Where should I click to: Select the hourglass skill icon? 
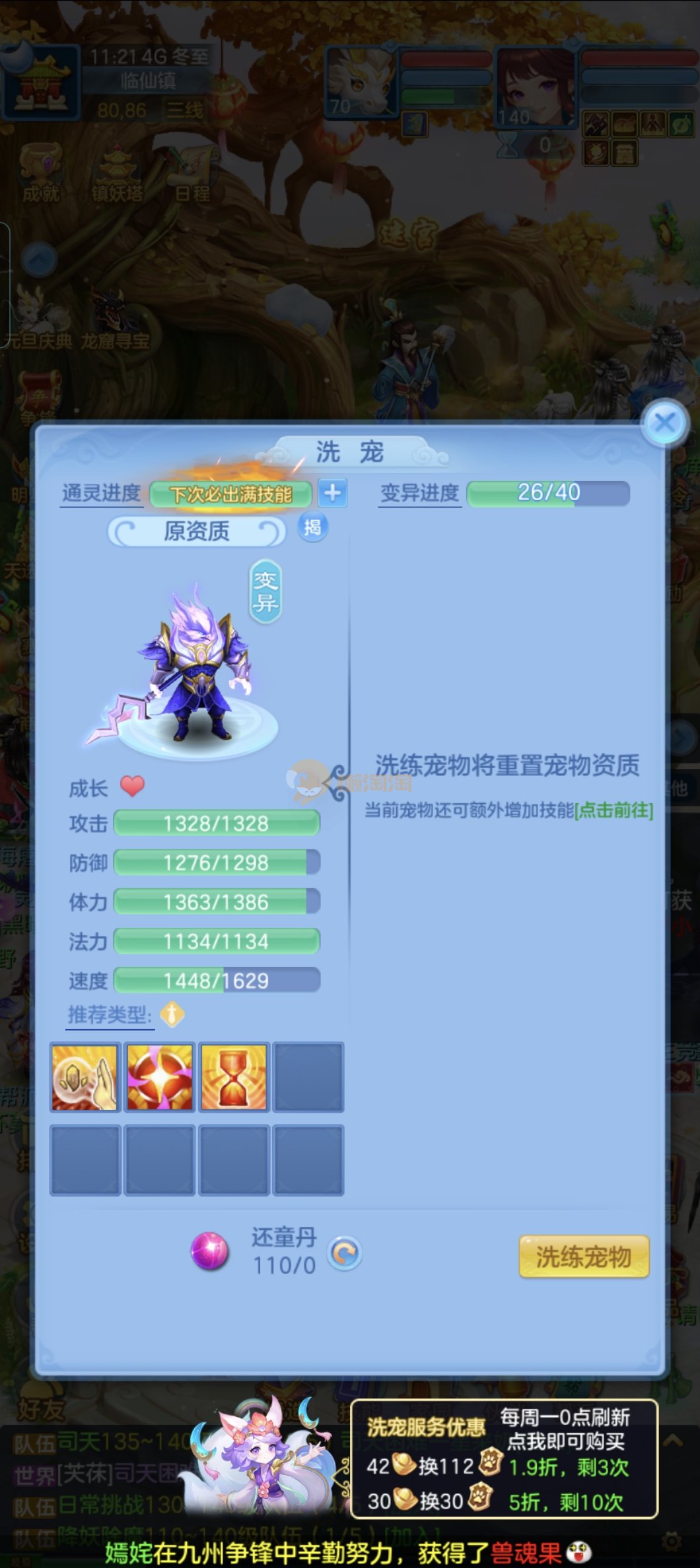(234, 1078)
